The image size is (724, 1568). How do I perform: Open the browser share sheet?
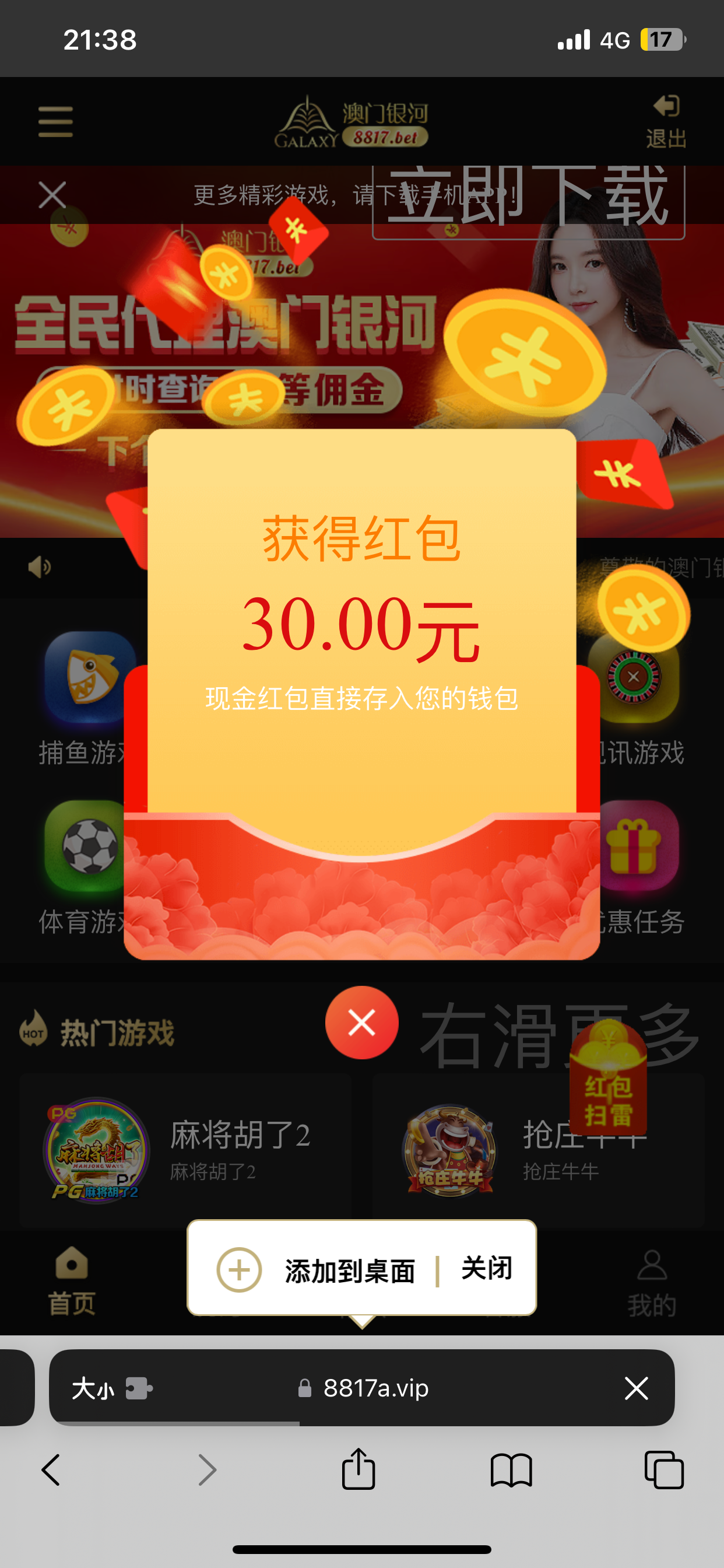click(x=358, y=1469)
